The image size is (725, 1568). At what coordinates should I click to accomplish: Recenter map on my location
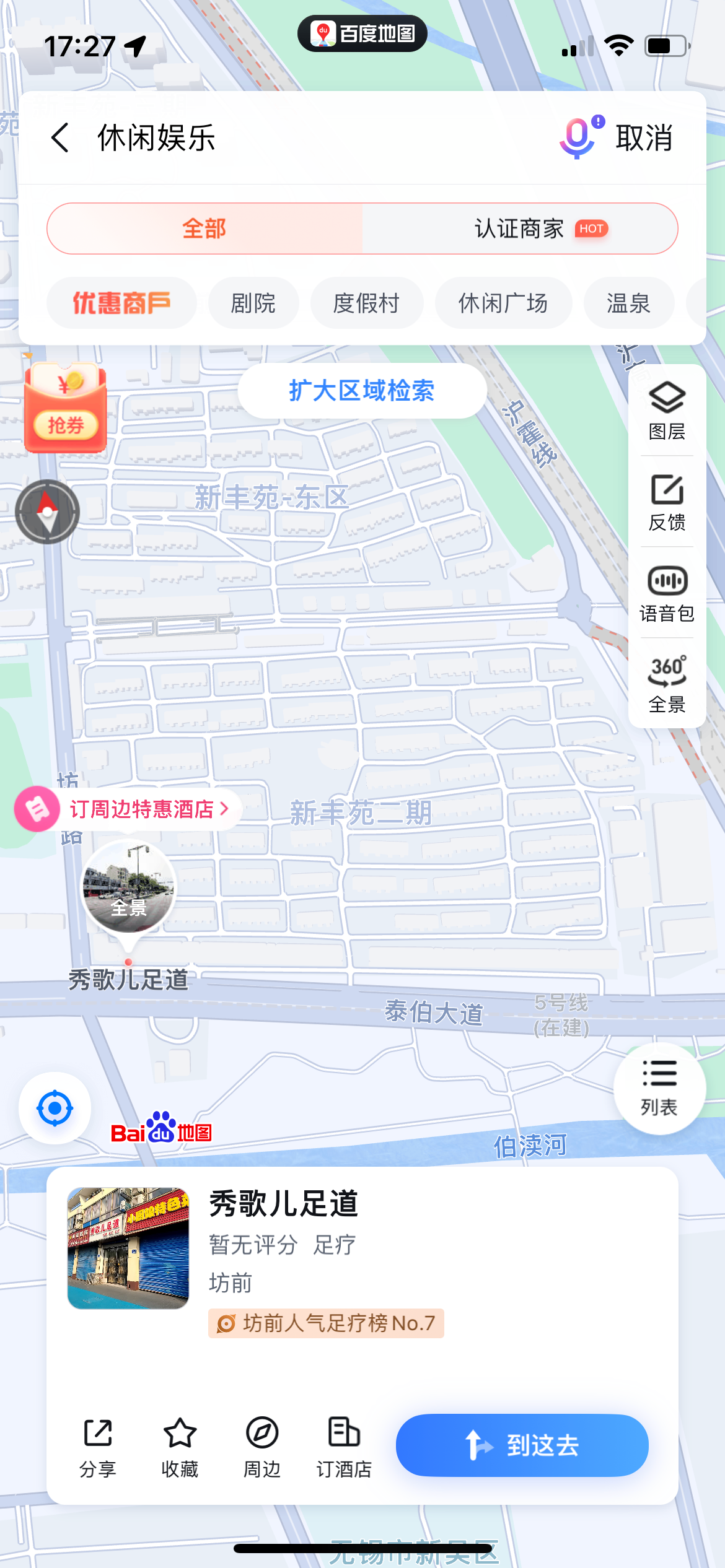[x=55, y=1108]
